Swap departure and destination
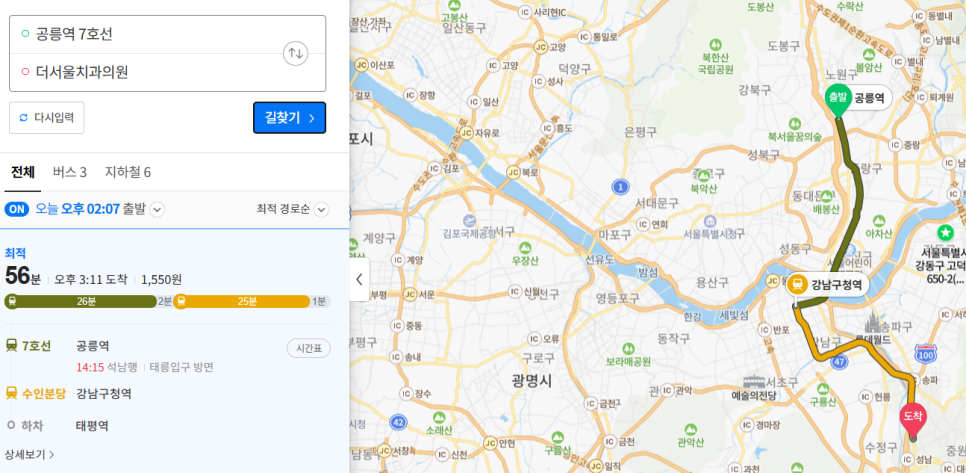 click(x=295, y=53)
